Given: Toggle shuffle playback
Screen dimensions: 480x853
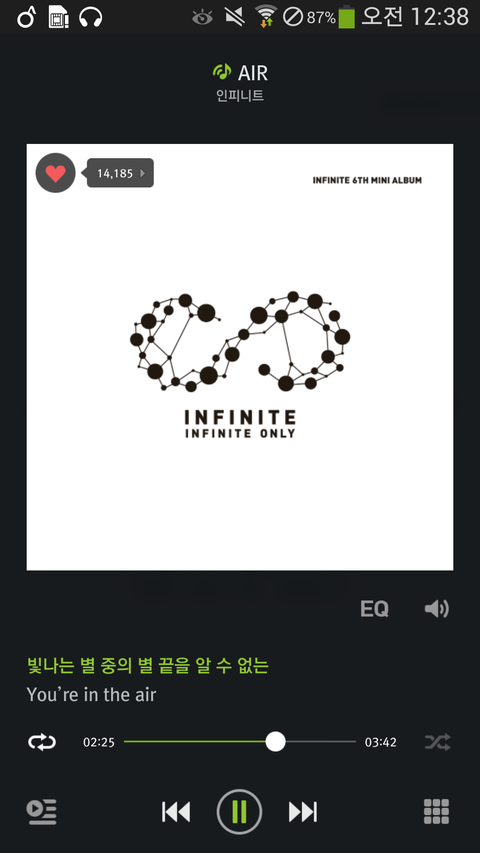Looking at the screenshot, I should click(x=438, y=742).
